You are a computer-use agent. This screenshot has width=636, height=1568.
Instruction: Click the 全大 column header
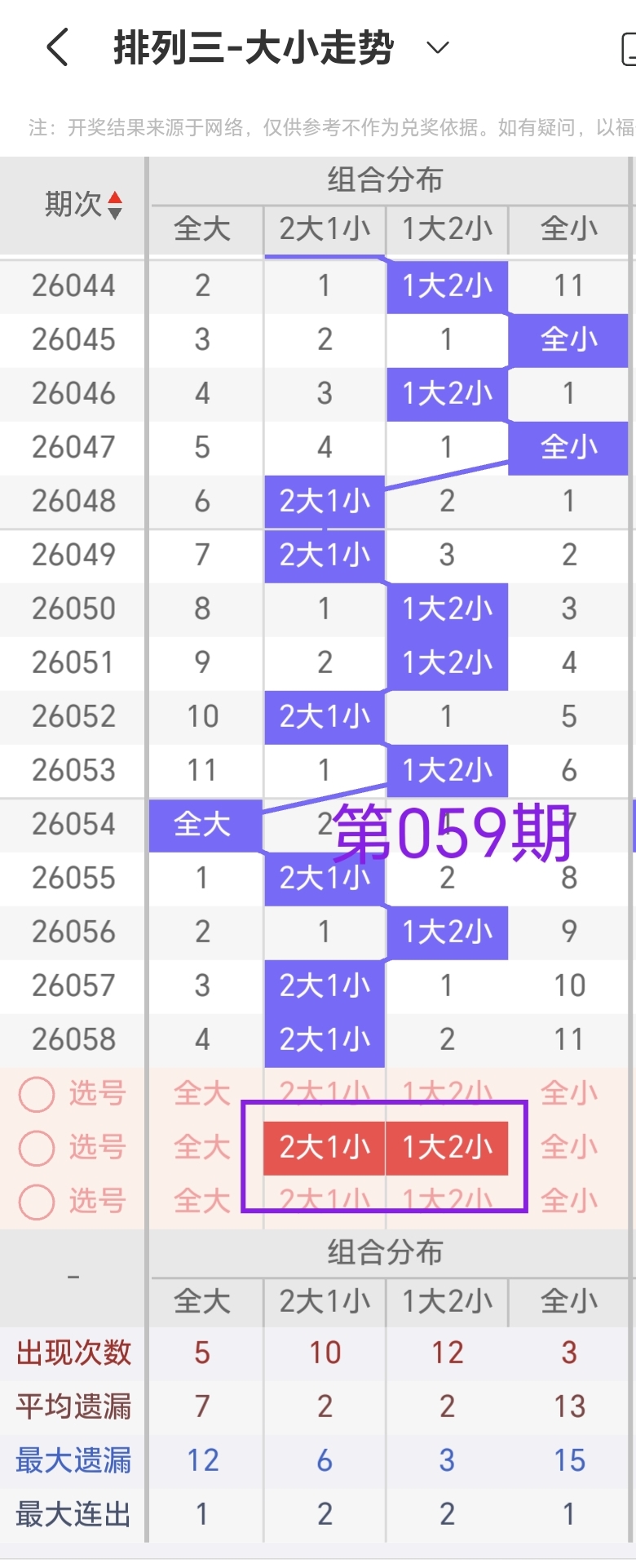[201, 230]
